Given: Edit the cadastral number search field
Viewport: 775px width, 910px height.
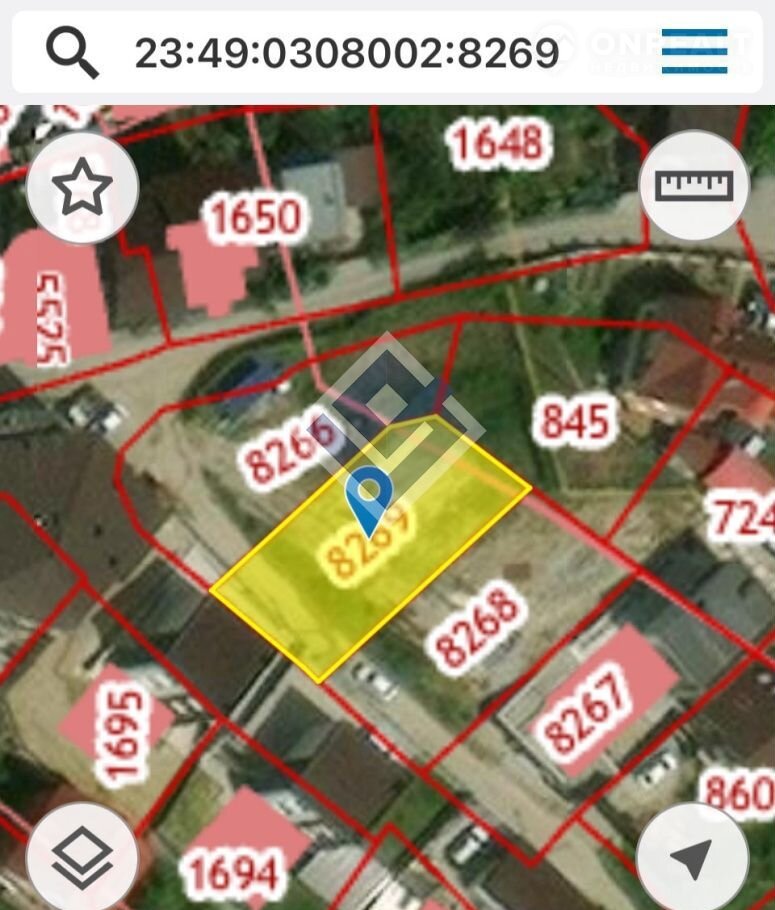Looking at the screenshot, I should 346,53.
